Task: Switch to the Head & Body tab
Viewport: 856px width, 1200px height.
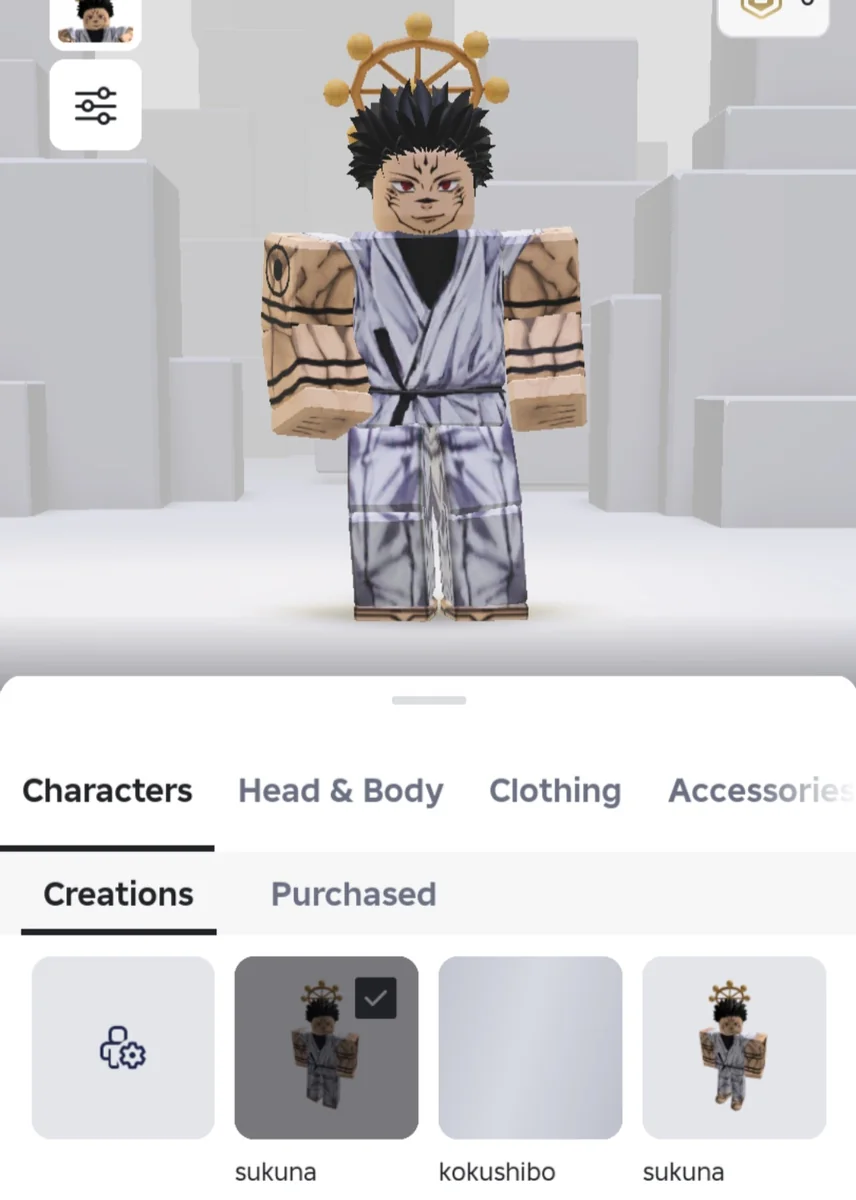Action: [340, 791]
